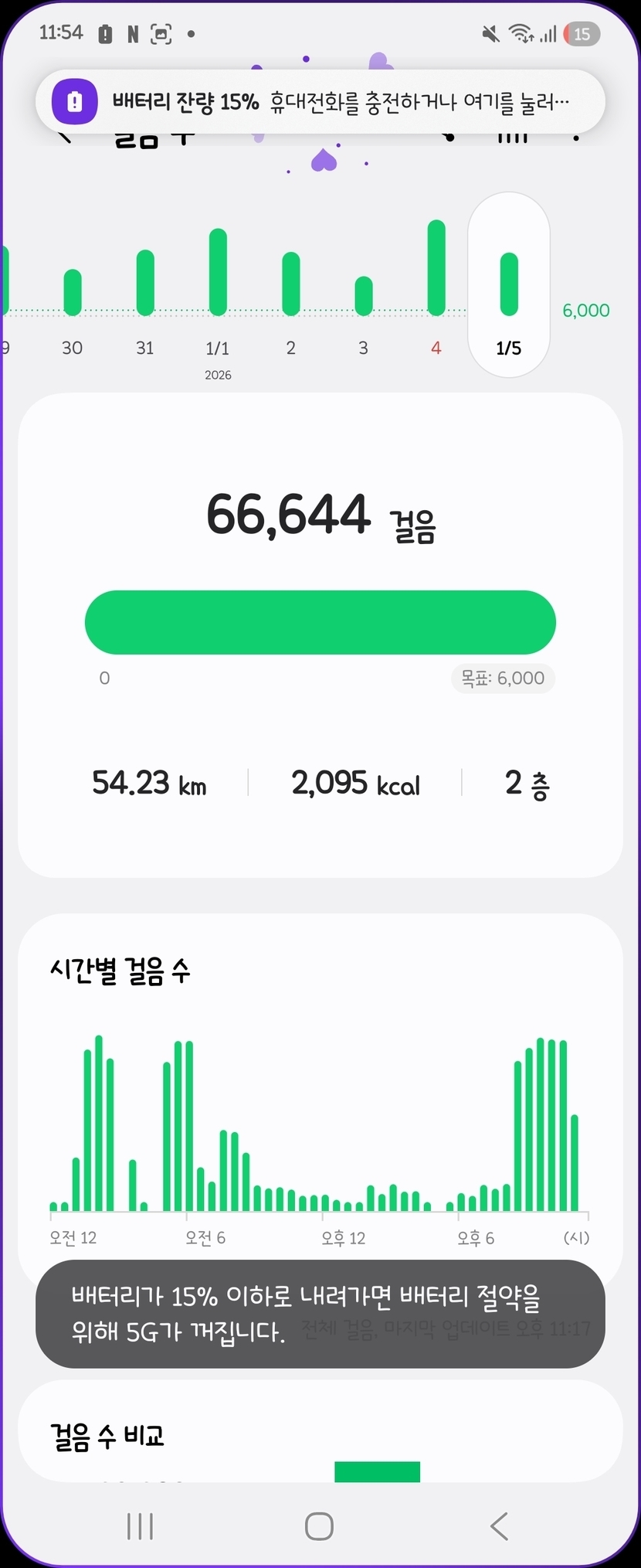Go back with the system back button
The width and height of the screenshot is (641, 1568).
tap(500, 1526)
